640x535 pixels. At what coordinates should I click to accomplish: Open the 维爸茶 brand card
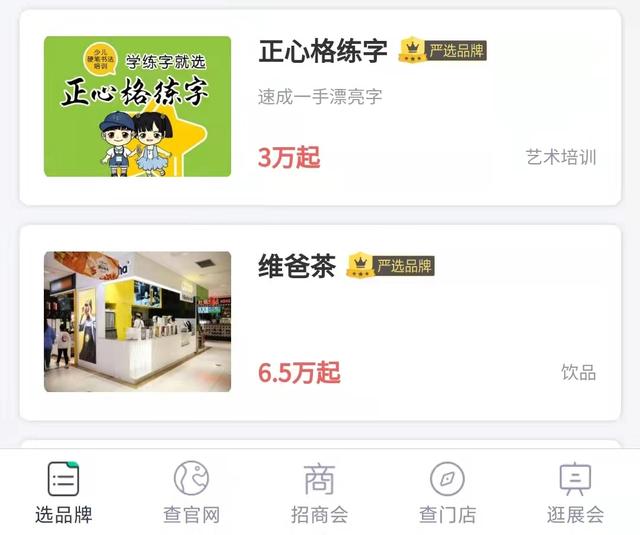click(320, 322)
